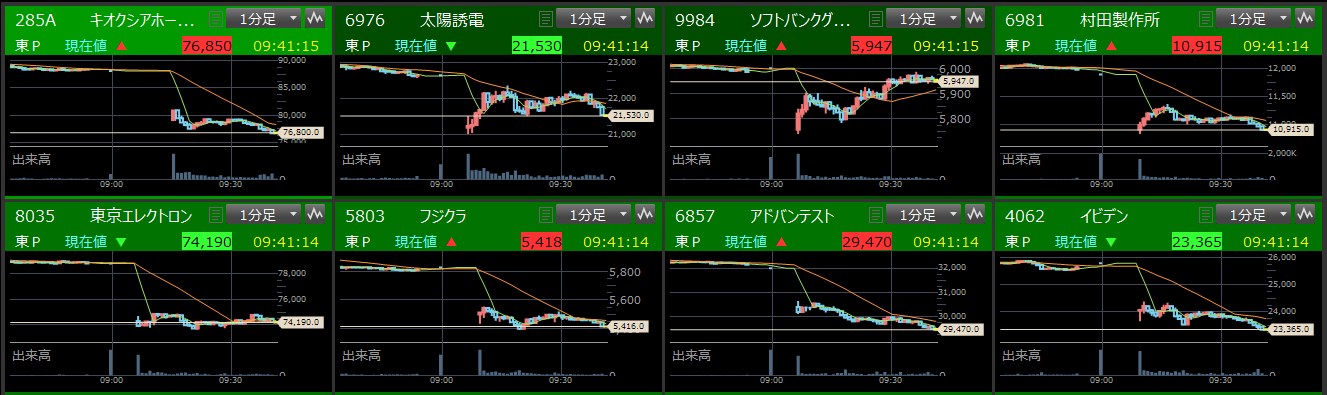This screenshot has width=1327, height=395.
Task: Tap the chart icon on イビデン panel
Action: point(1306,215)
